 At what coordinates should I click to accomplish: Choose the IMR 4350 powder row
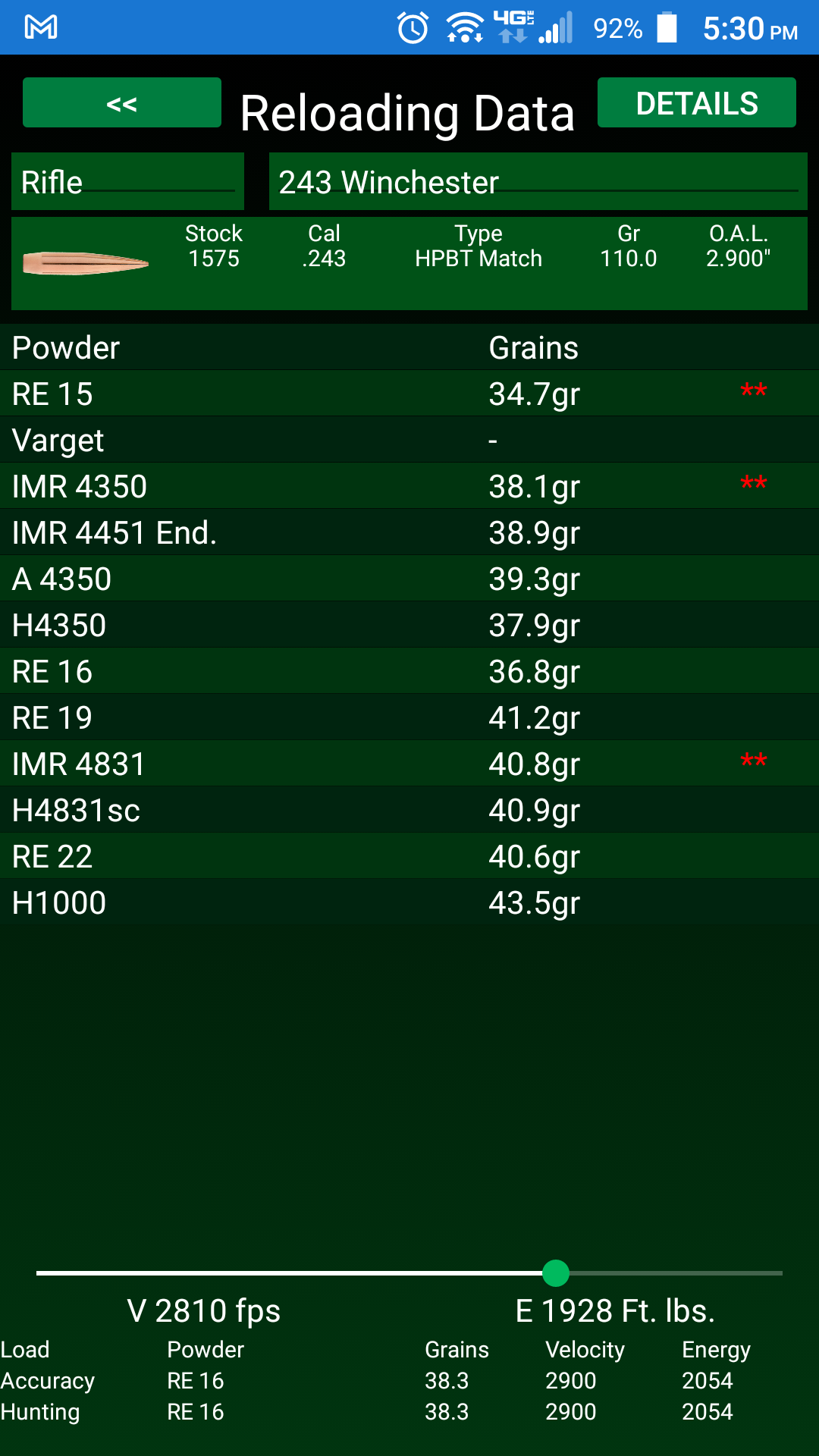[409, 486]
